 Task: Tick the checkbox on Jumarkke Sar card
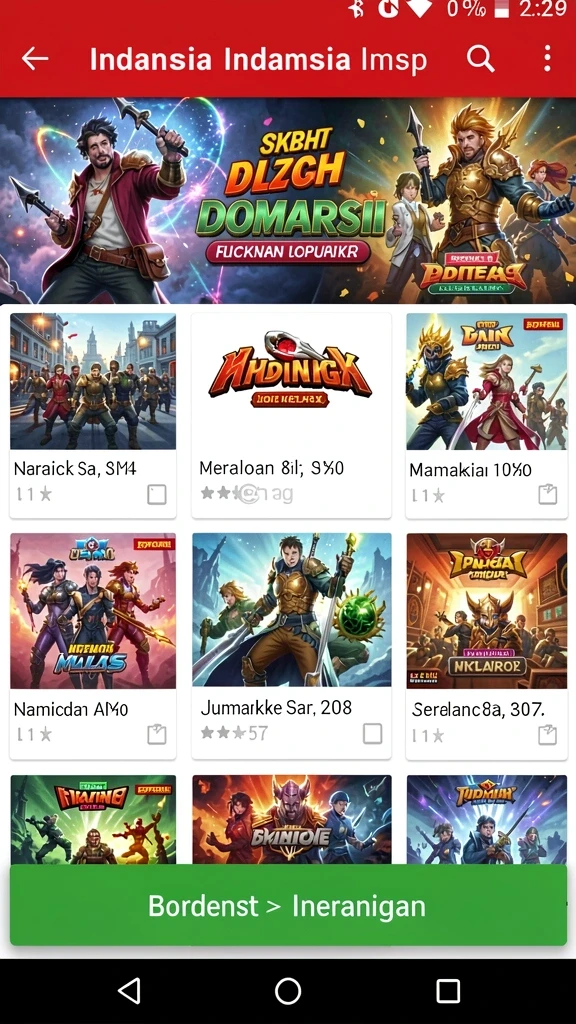click(x=372, y=733)
